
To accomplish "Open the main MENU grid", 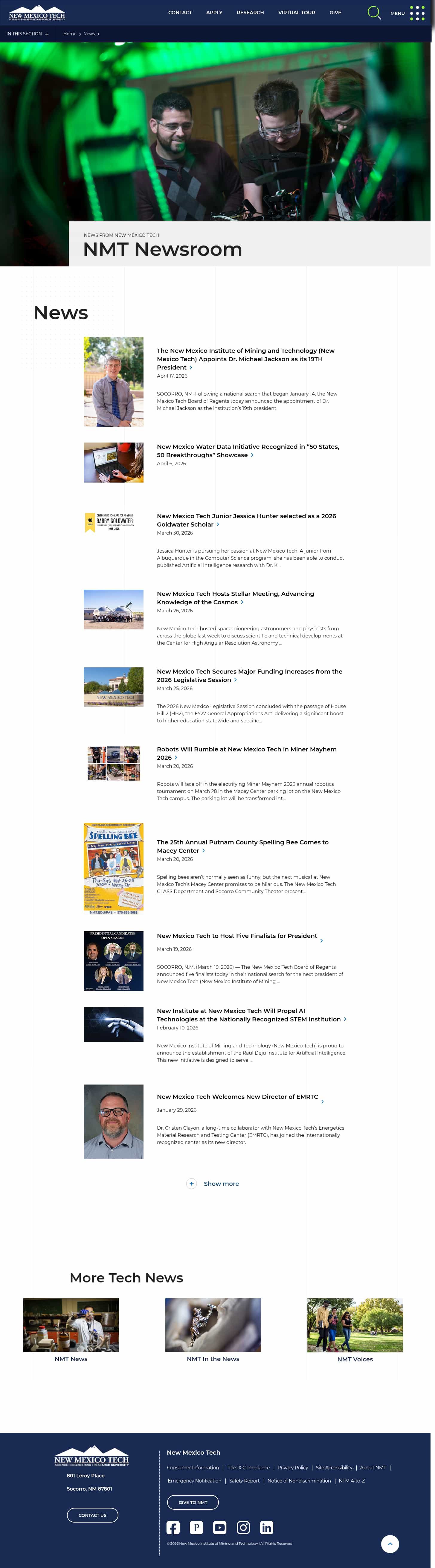I will 417,13.
